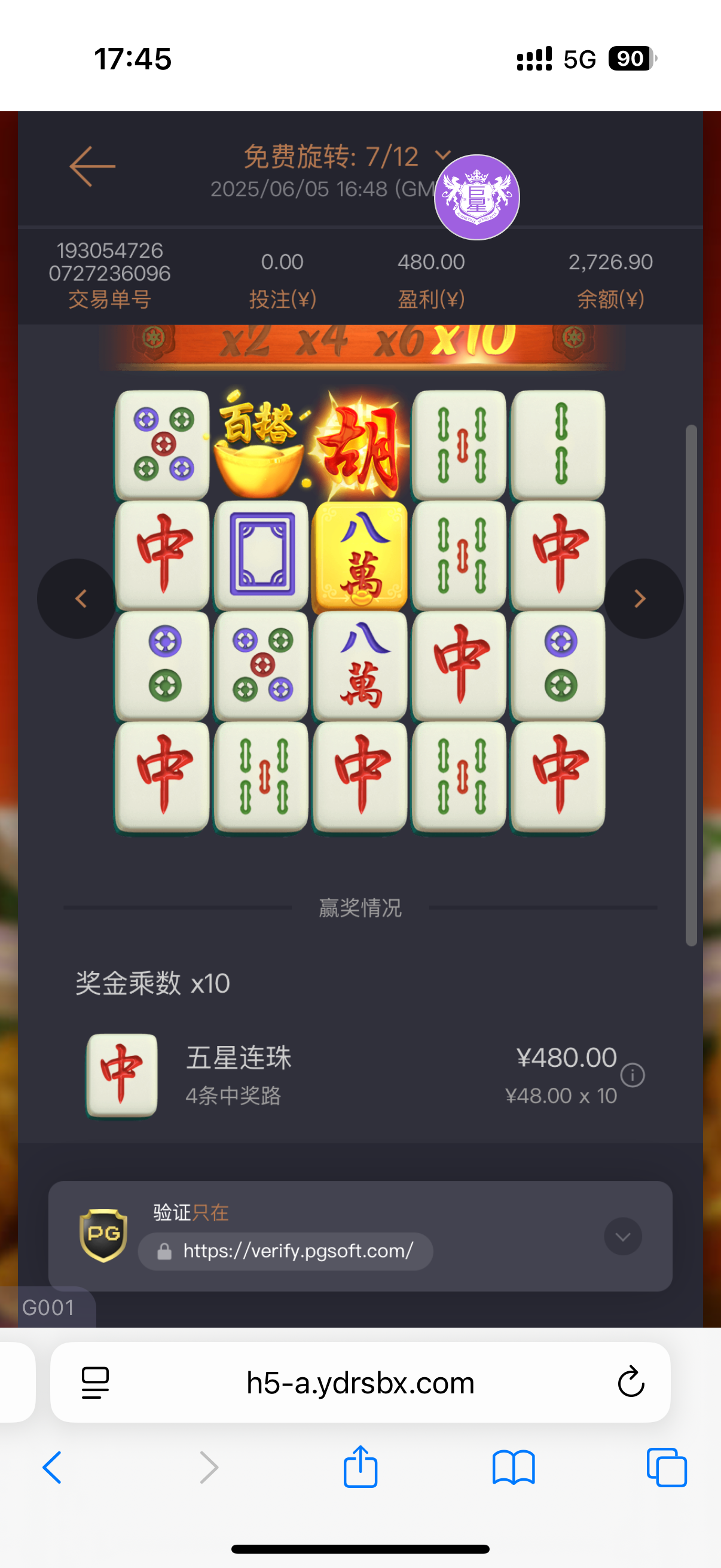Reload the page in Safari
Viewport: 721px width, 1568px height.
(630, 1383)
